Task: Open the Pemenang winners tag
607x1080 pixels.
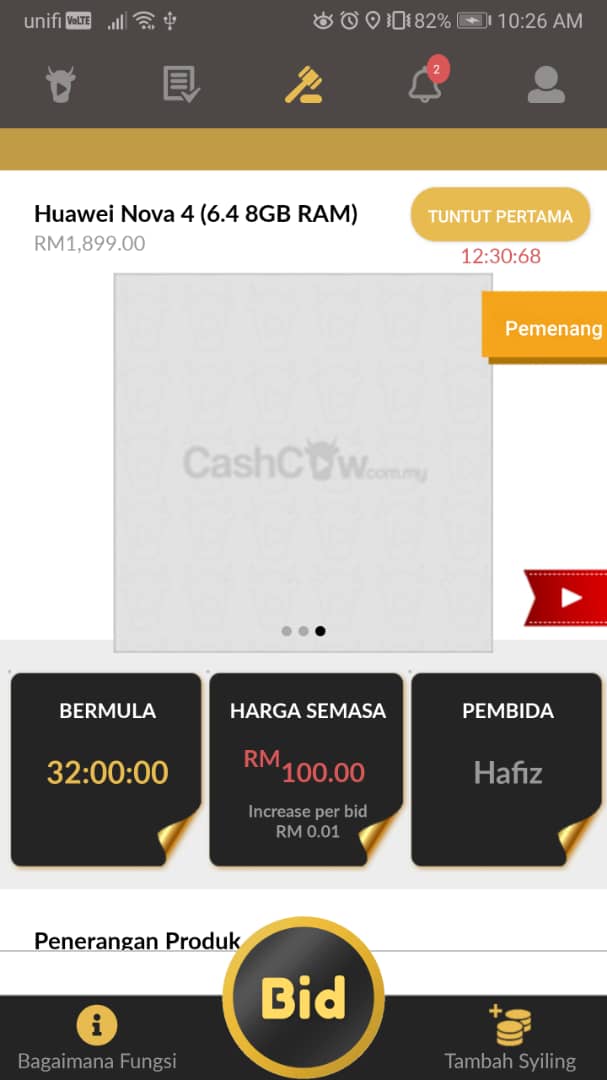Action: [x=546, y=327]
